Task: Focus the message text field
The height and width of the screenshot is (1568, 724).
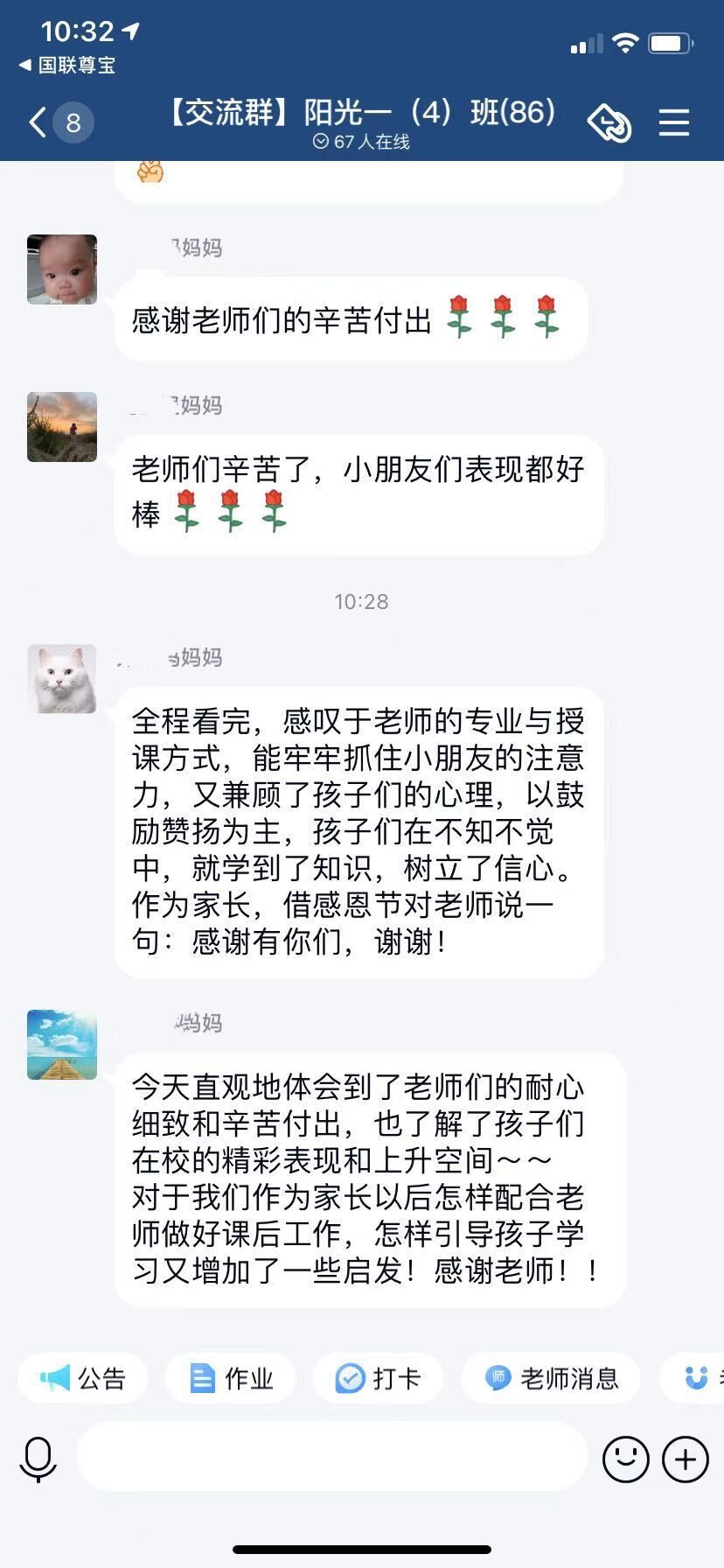Action: click(x=332, y=1457)
